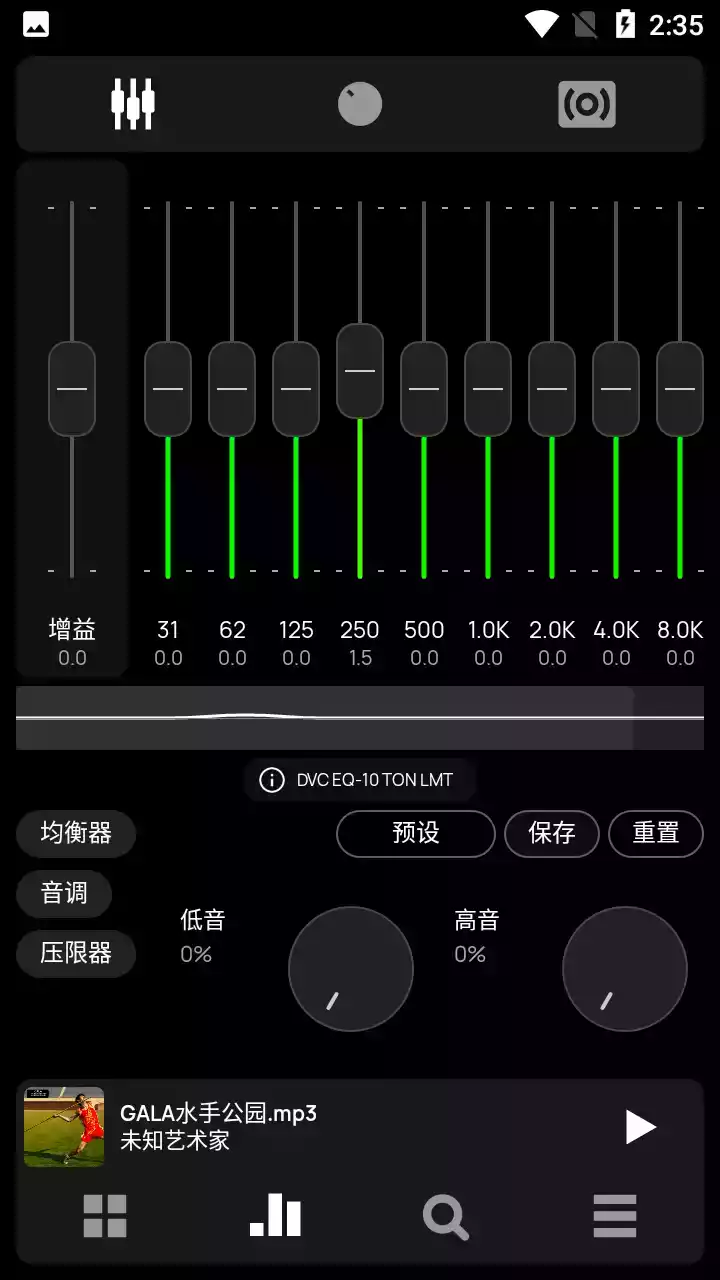Select the 8.0K band label
Image resolution: width=720 pixels, height=1280 pixels.
tap(680, 630)
